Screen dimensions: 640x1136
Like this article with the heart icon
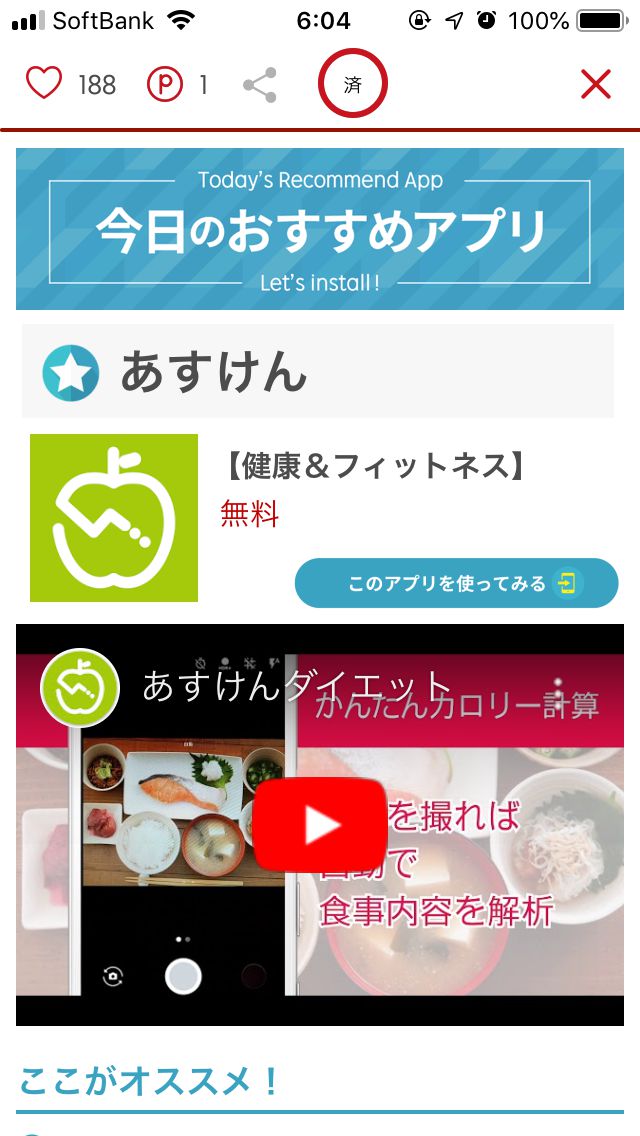coord(44,84)
